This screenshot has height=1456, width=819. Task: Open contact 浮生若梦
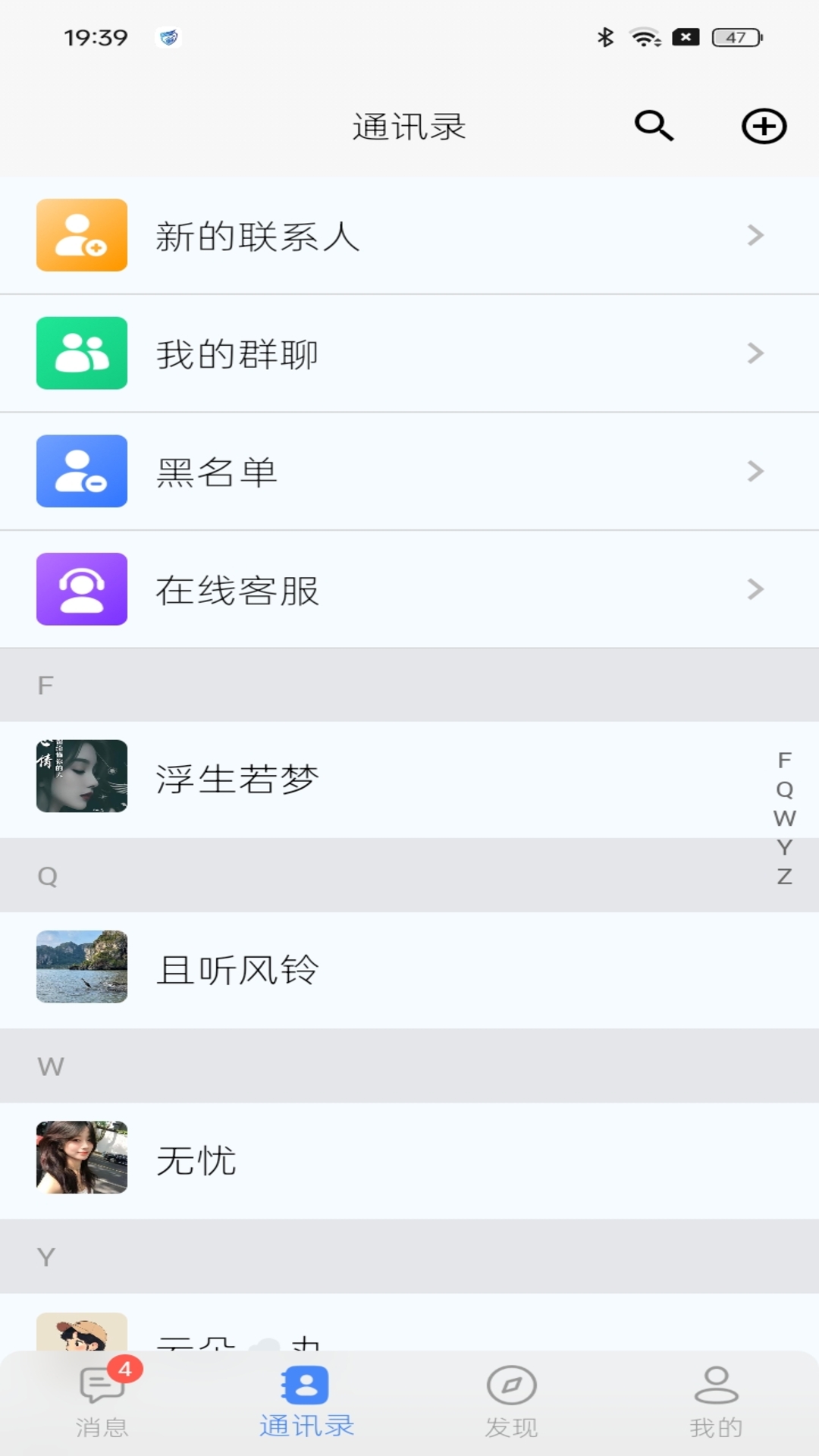click(409, 777)
